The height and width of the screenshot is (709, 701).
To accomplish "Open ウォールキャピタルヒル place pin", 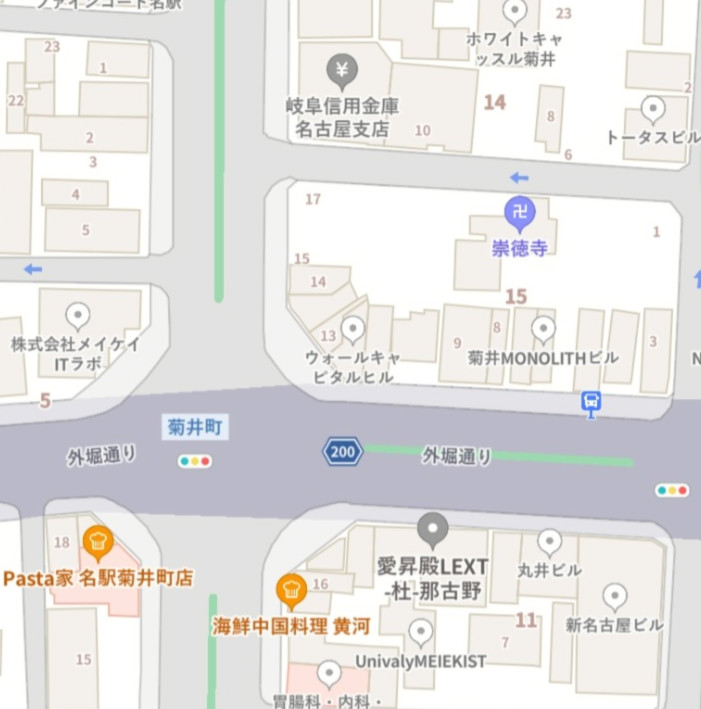I will [x=353, y=328].
